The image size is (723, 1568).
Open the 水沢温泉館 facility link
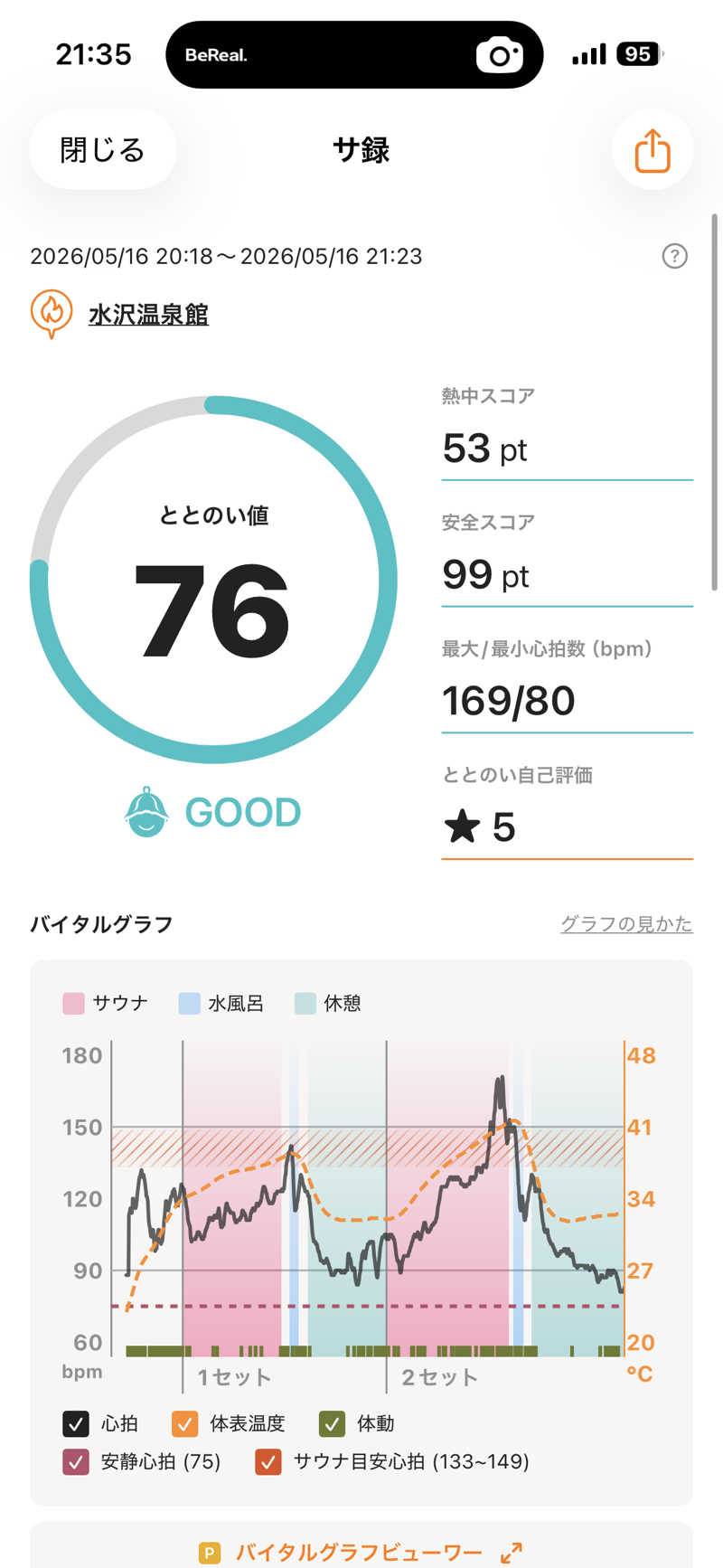148,314
